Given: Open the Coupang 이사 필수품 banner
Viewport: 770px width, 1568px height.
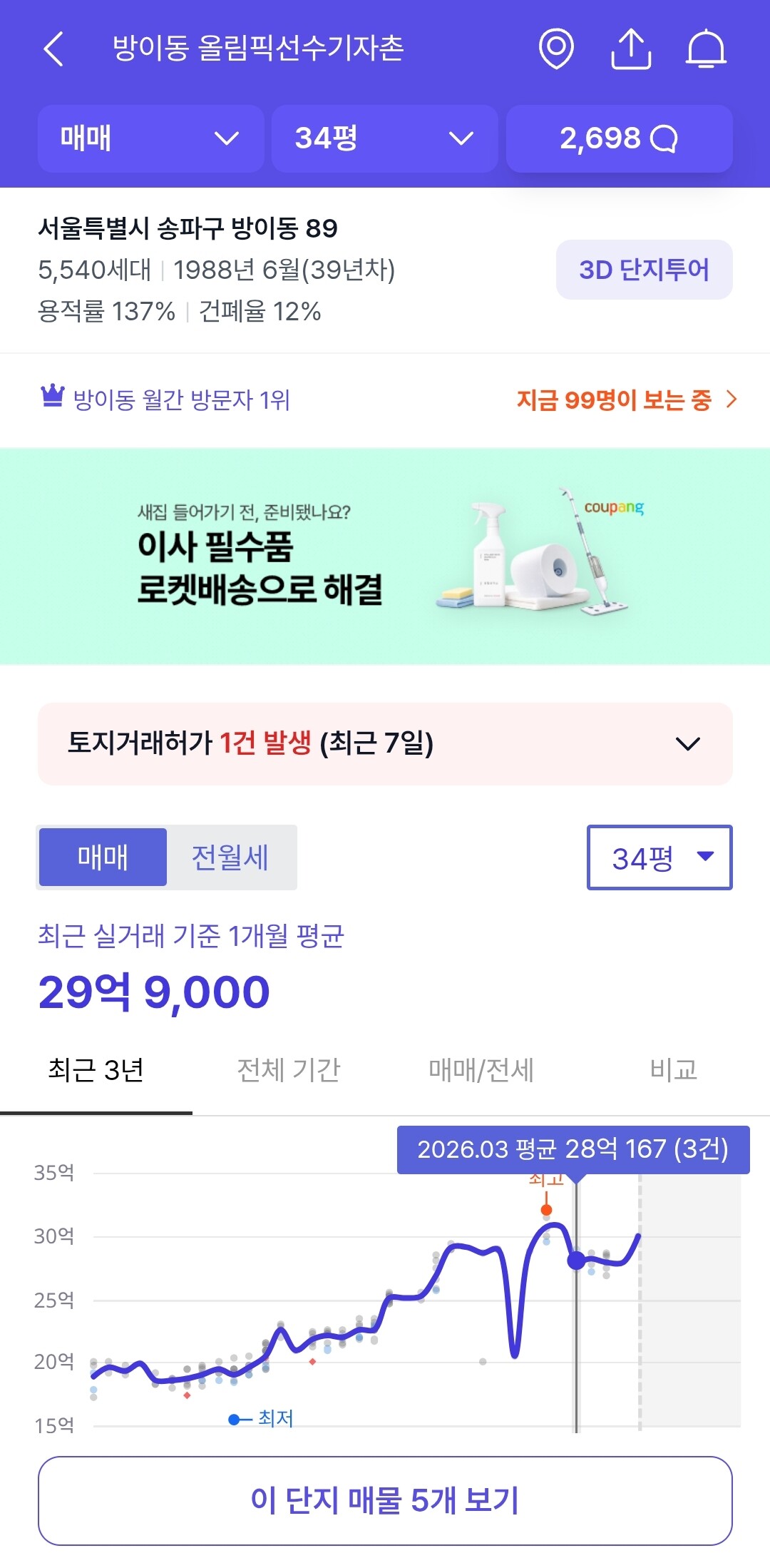Looking at the screenshot, I should tap(385, 556).
